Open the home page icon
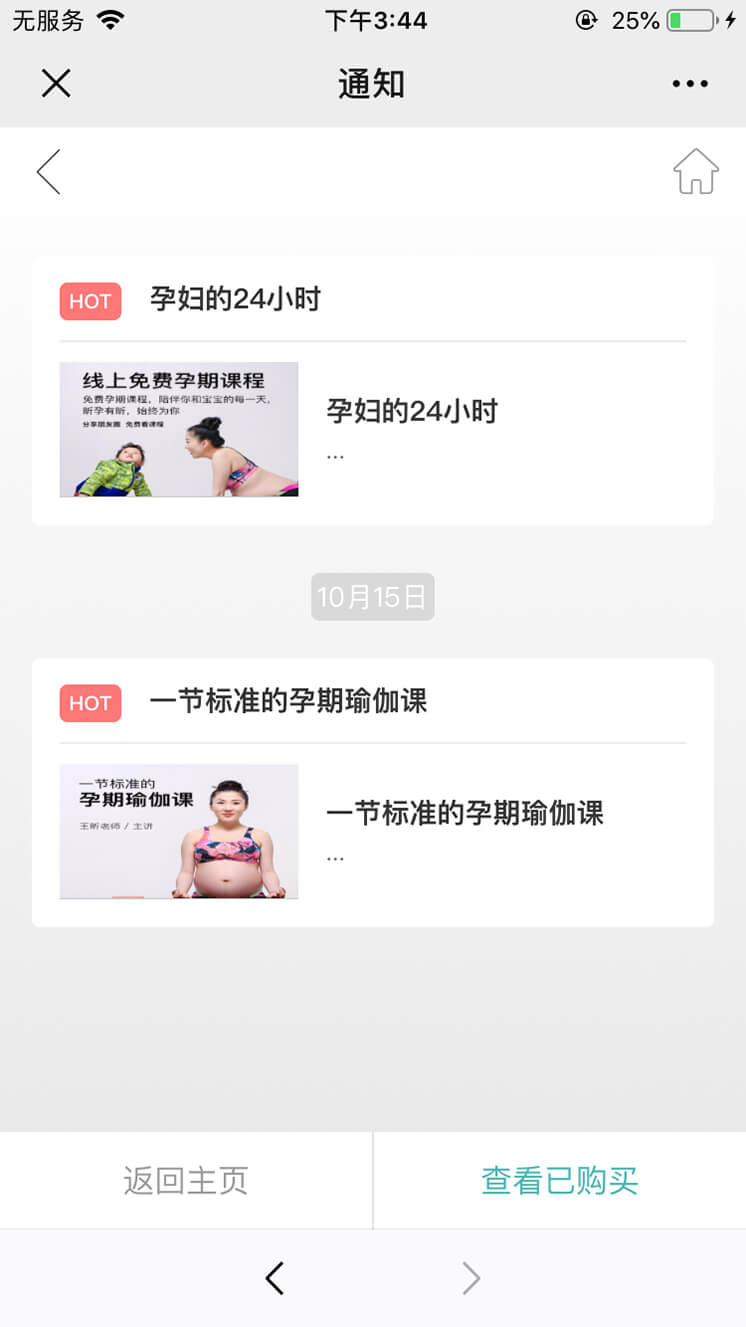The width and height of the screenshot is (746, 1327). coord(695,172)
